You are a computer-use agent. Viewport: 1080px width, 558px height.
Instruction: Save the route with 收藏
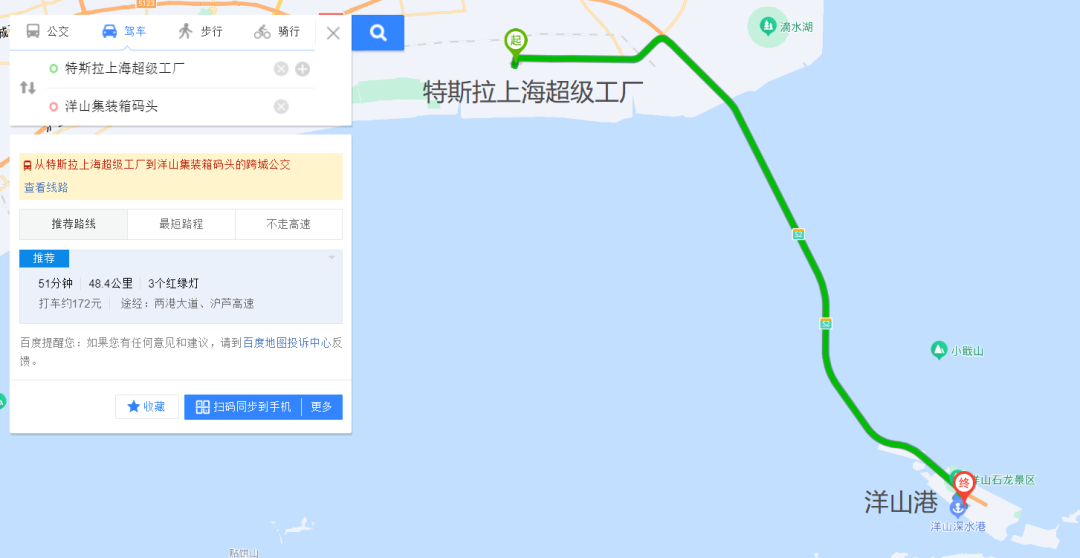pos(147,407)
